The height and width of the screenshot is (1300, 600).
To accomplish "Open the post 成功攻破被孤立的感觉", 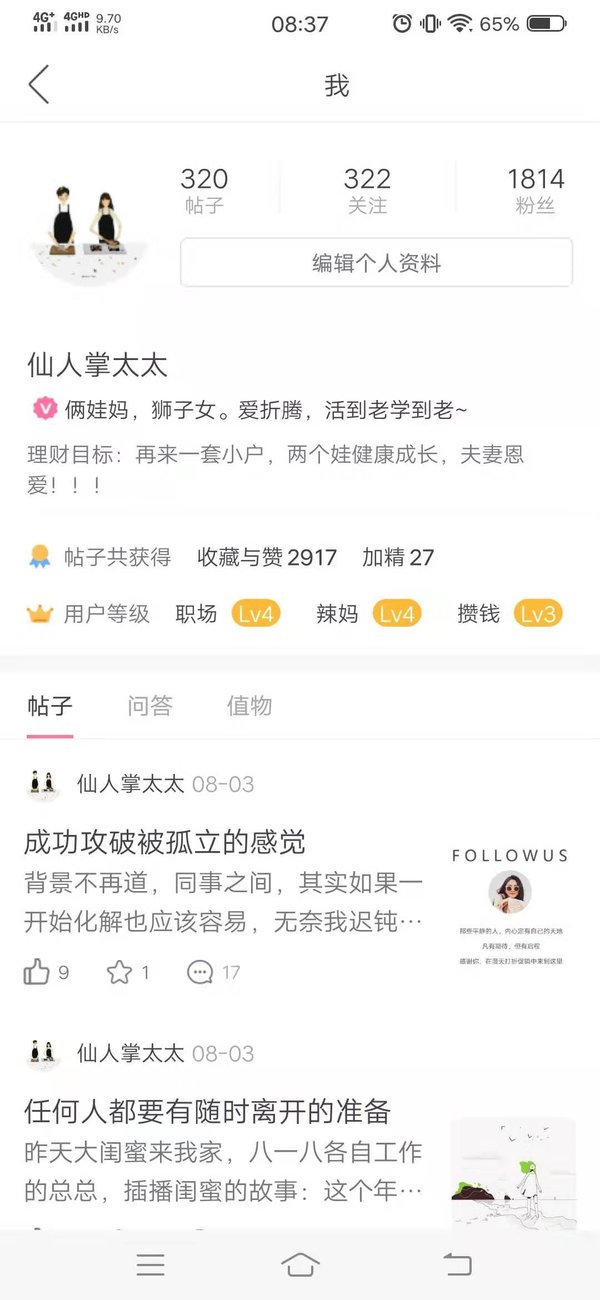I will tap(165, 842).
